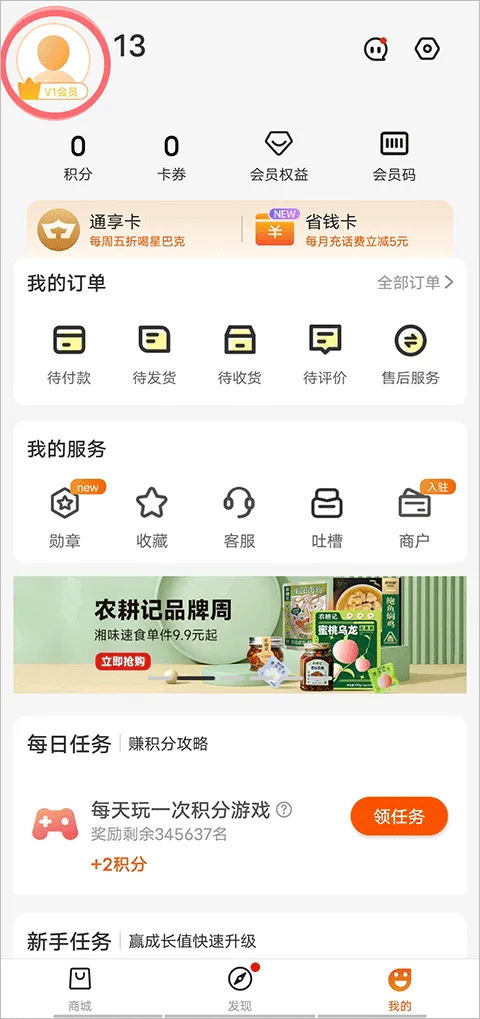This screenshot has width=480, height=1019.
Task: View 全部订单 all orders
Action: click(x=415, y=283)
